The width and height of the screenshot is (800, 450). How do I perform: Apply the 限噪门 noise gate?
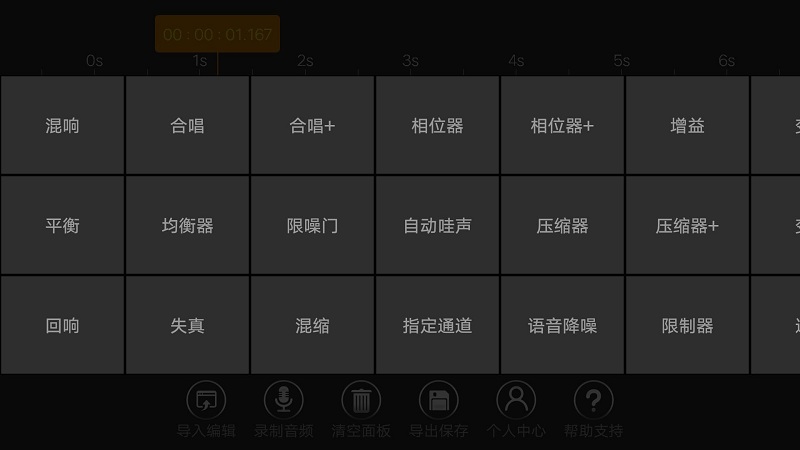point(312,226)
